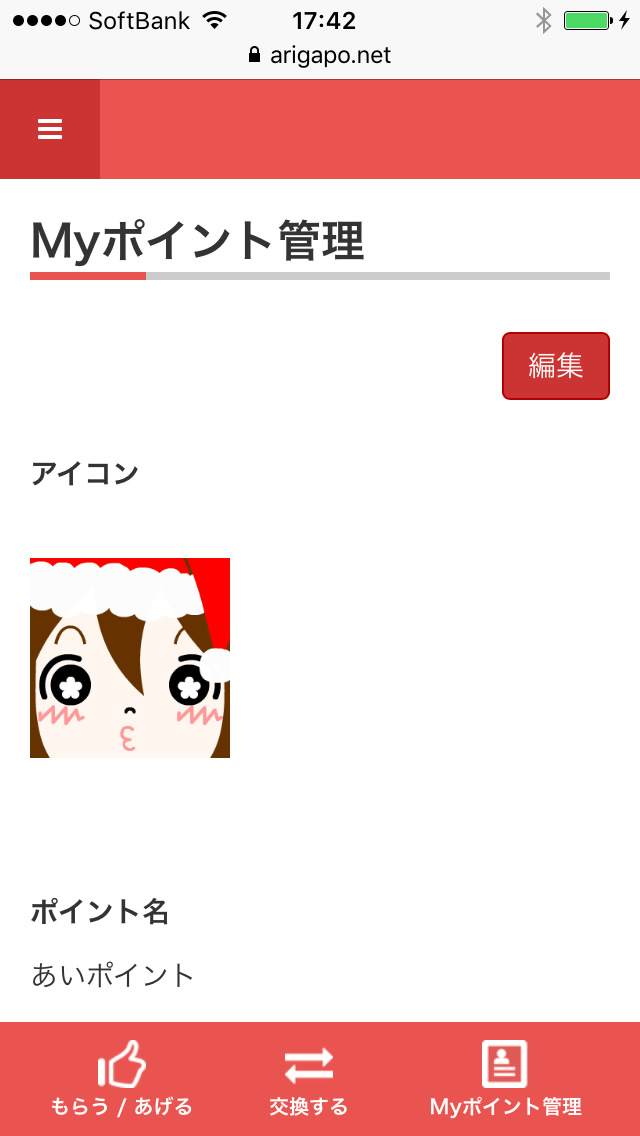Switch to the もらう / あげる tab
Image resolution: width=640 pixels, height=1136 pixels.
[121, 1078]
